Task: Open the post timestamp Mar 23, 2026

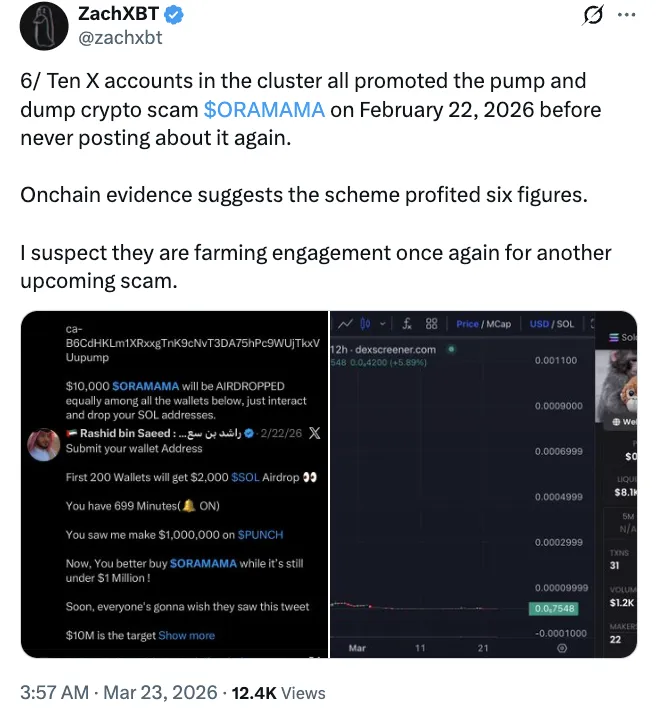Action: [155, 692]
